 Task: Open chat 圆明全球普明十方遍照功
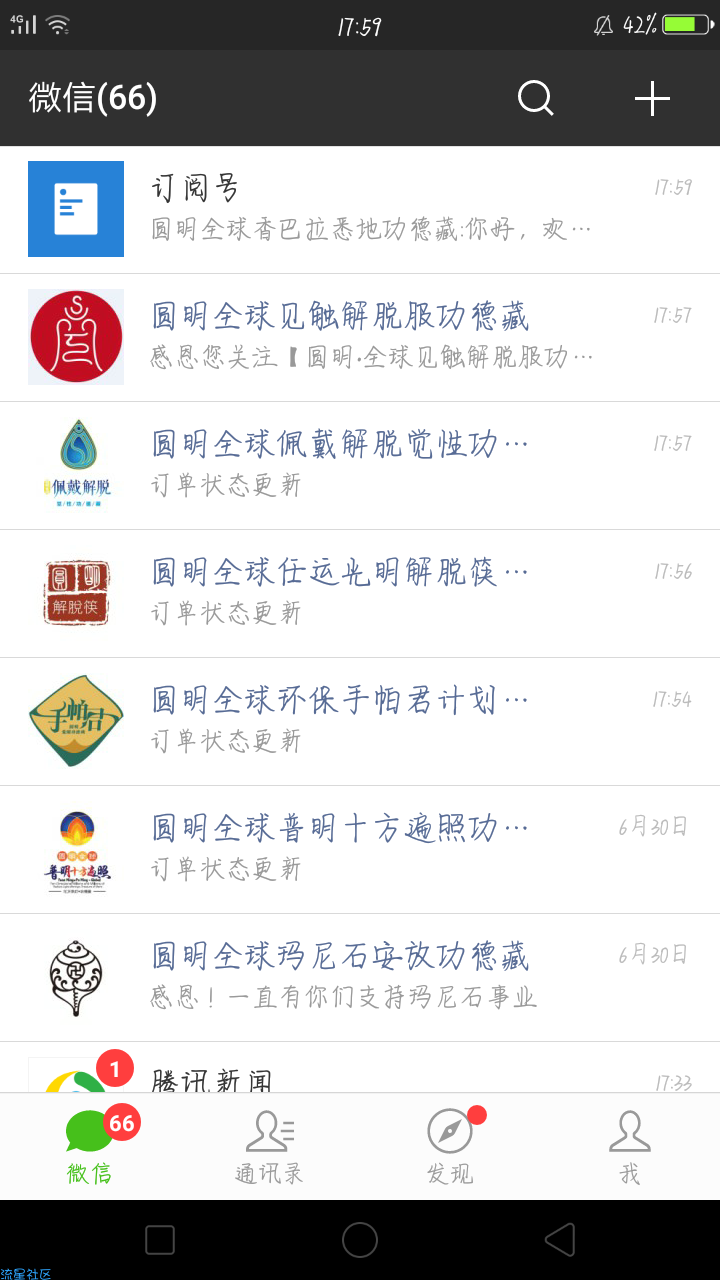[x=360, y=850]
